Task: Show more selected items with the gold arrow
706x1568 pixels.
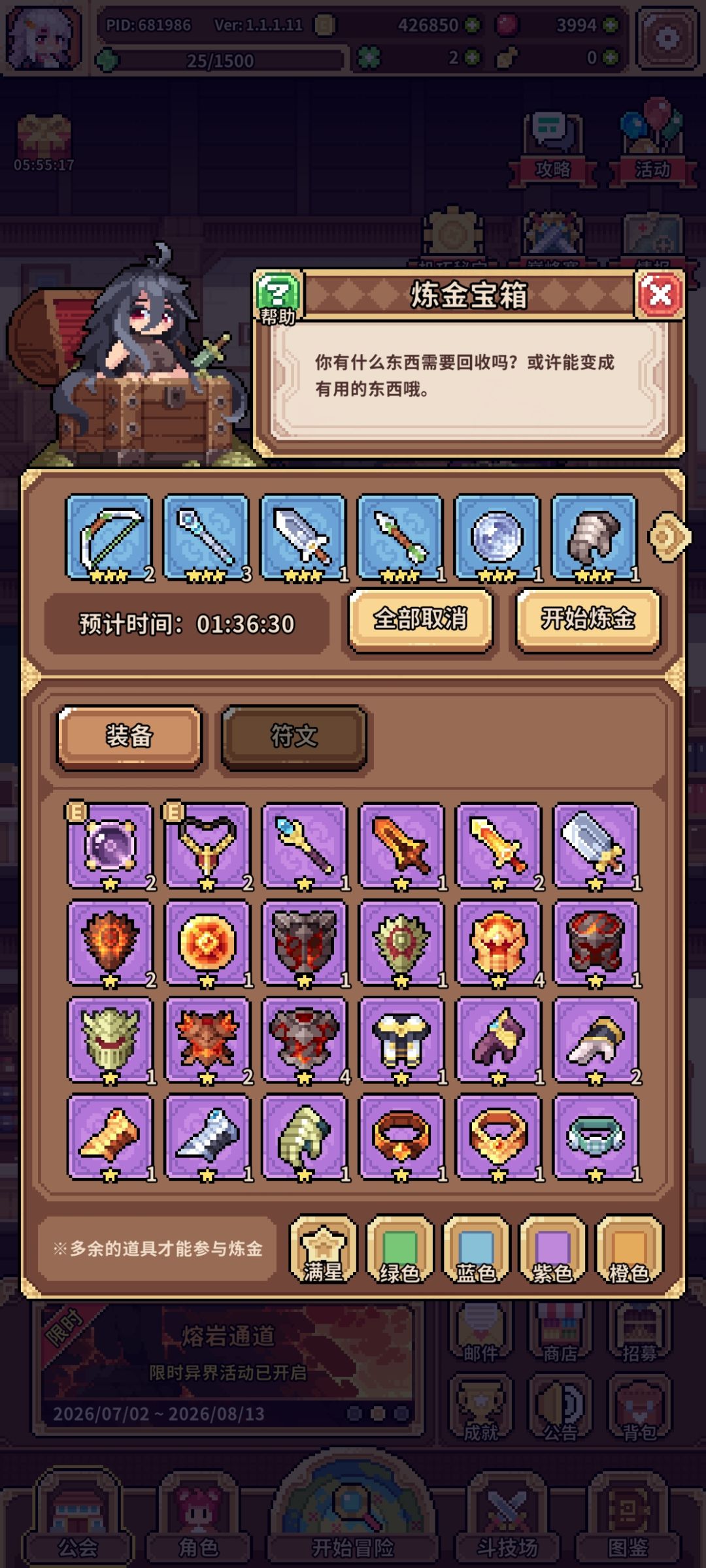Action: click(x=668, y=537)
